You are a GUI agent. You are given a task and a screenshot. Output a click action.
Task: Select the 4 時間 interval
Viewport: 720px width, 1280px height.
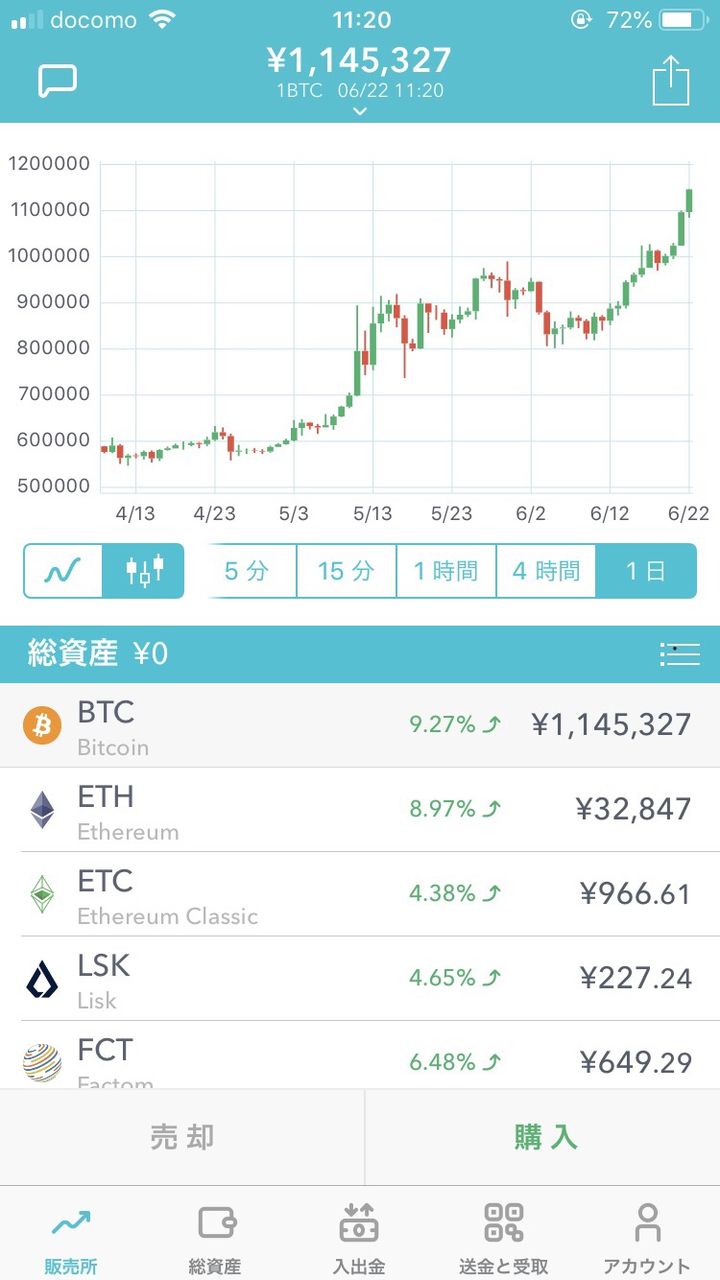coord(546,571)
